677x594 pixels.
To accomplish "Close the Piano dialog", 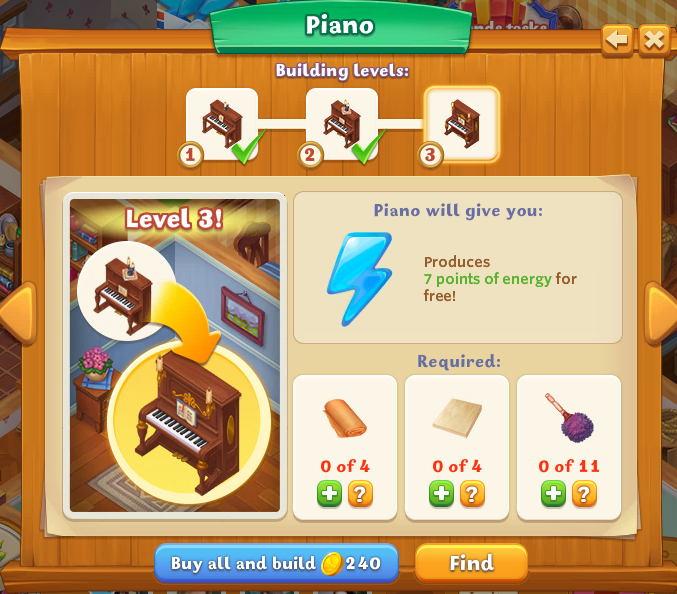I will 653,40.
